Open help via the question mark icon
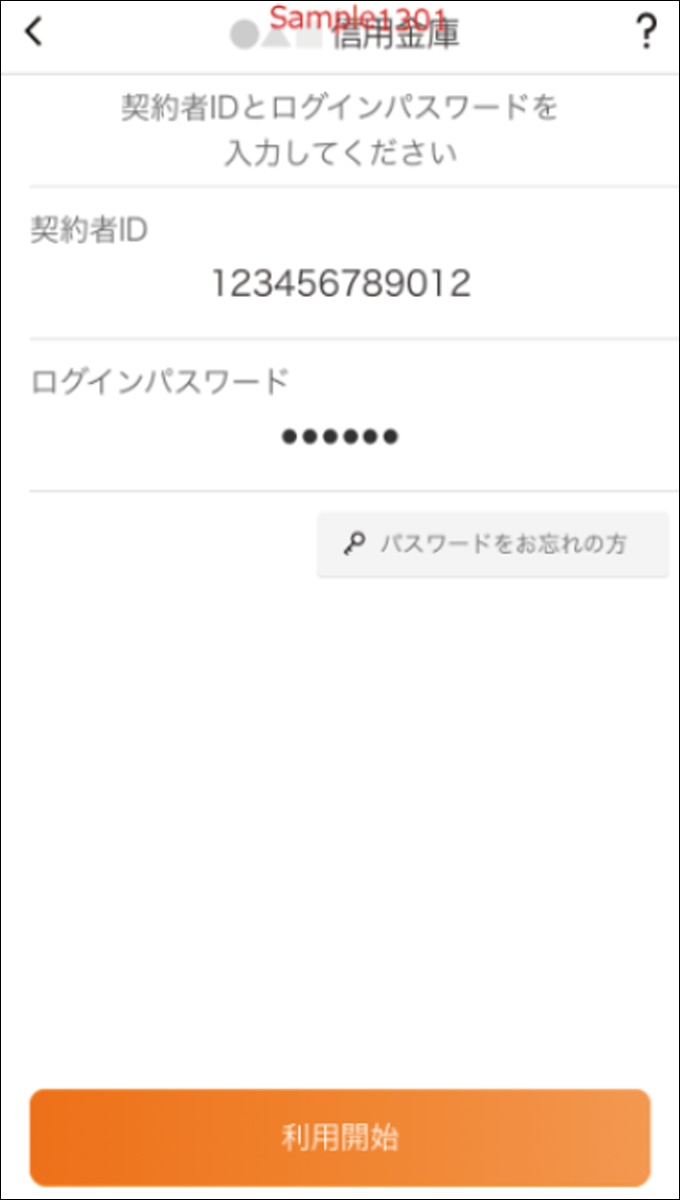Viewport: 680px width, 1200px height. pyautogui.click(x=646, y=33)
